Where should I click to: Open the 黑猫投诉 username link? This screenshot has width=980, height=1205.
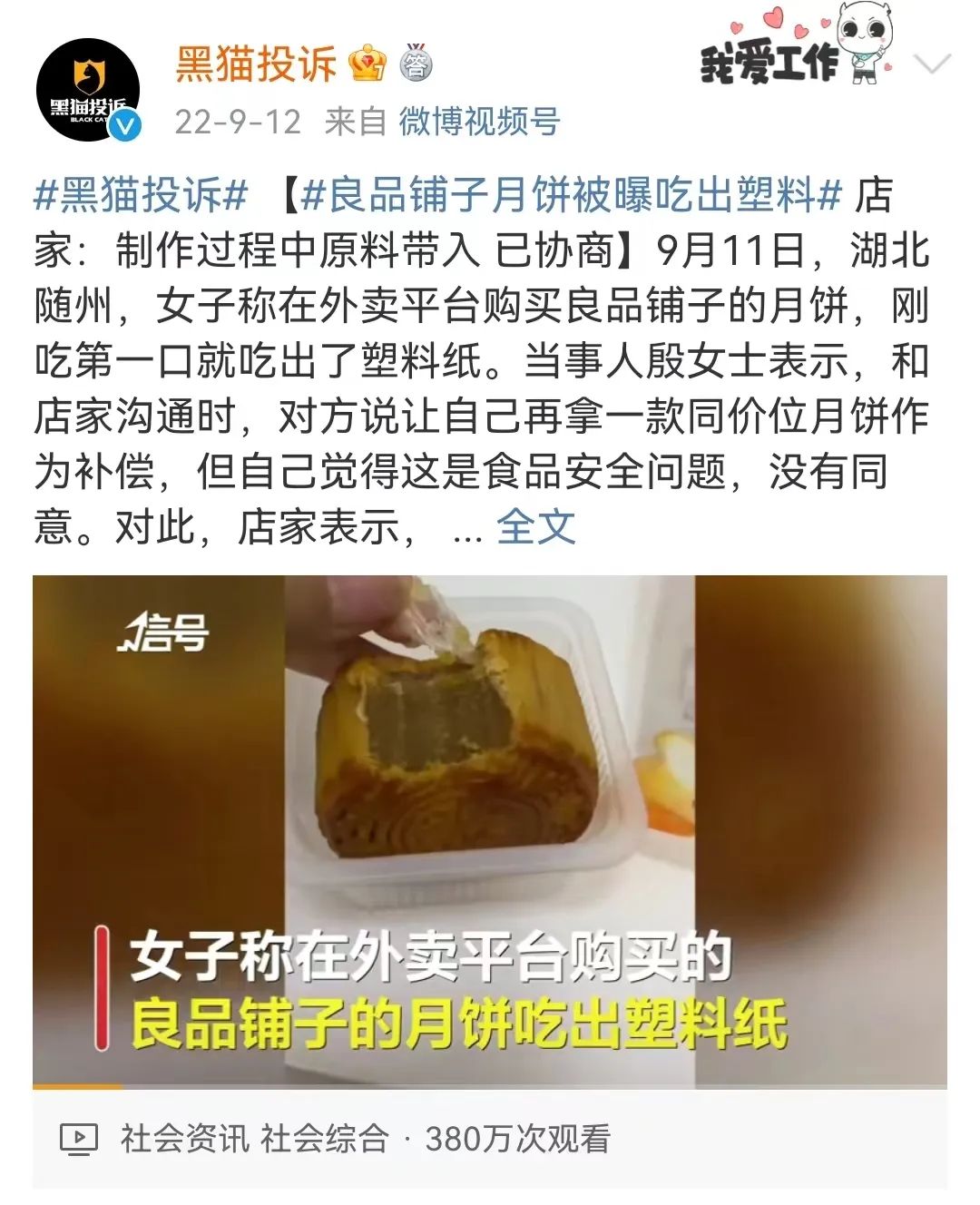[x=256, y=64]
